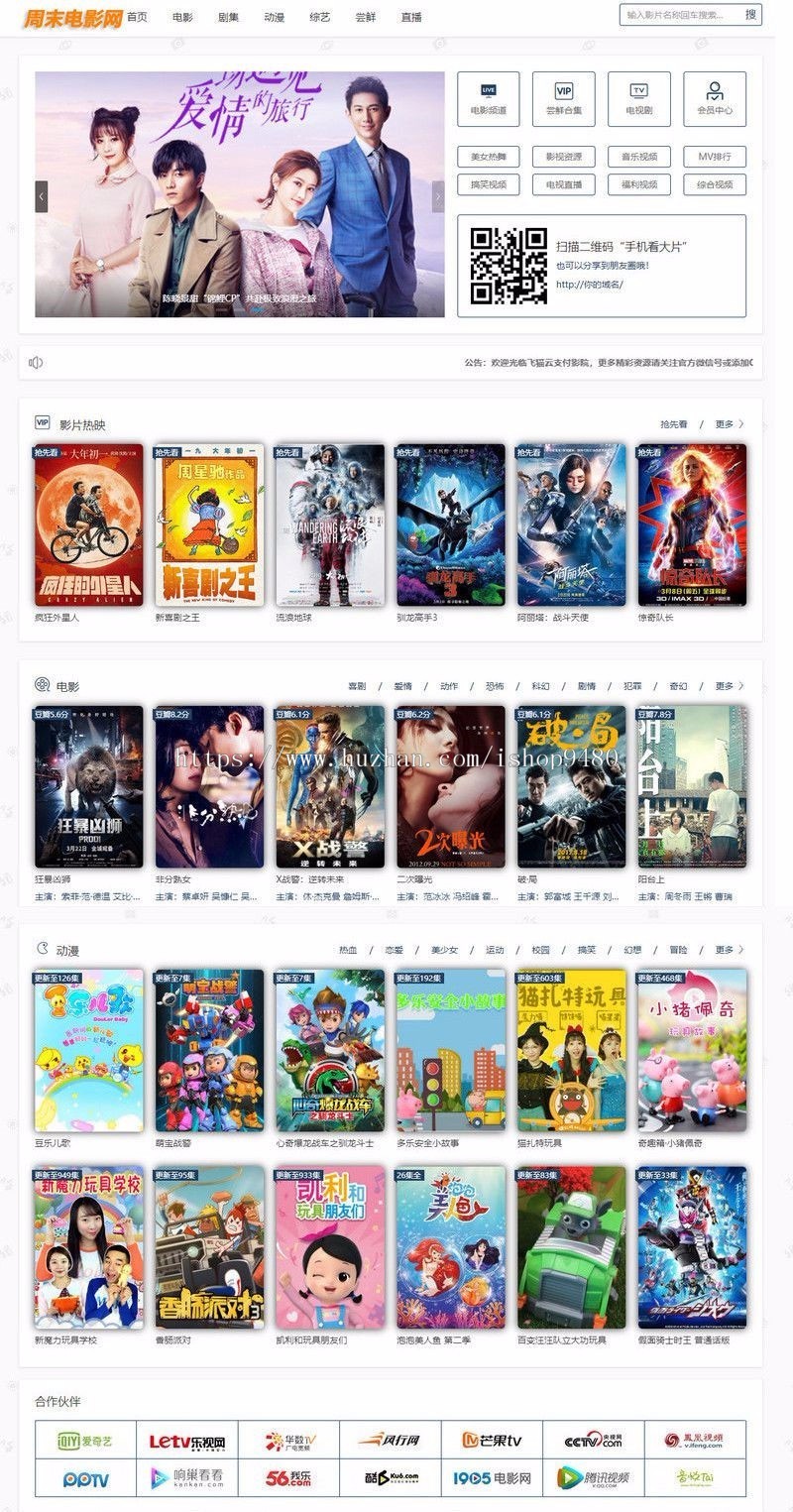This screenshot has width=793, height=1512.
Task: Open the movie 流浪地球
Action: click(x=330, y=525)
